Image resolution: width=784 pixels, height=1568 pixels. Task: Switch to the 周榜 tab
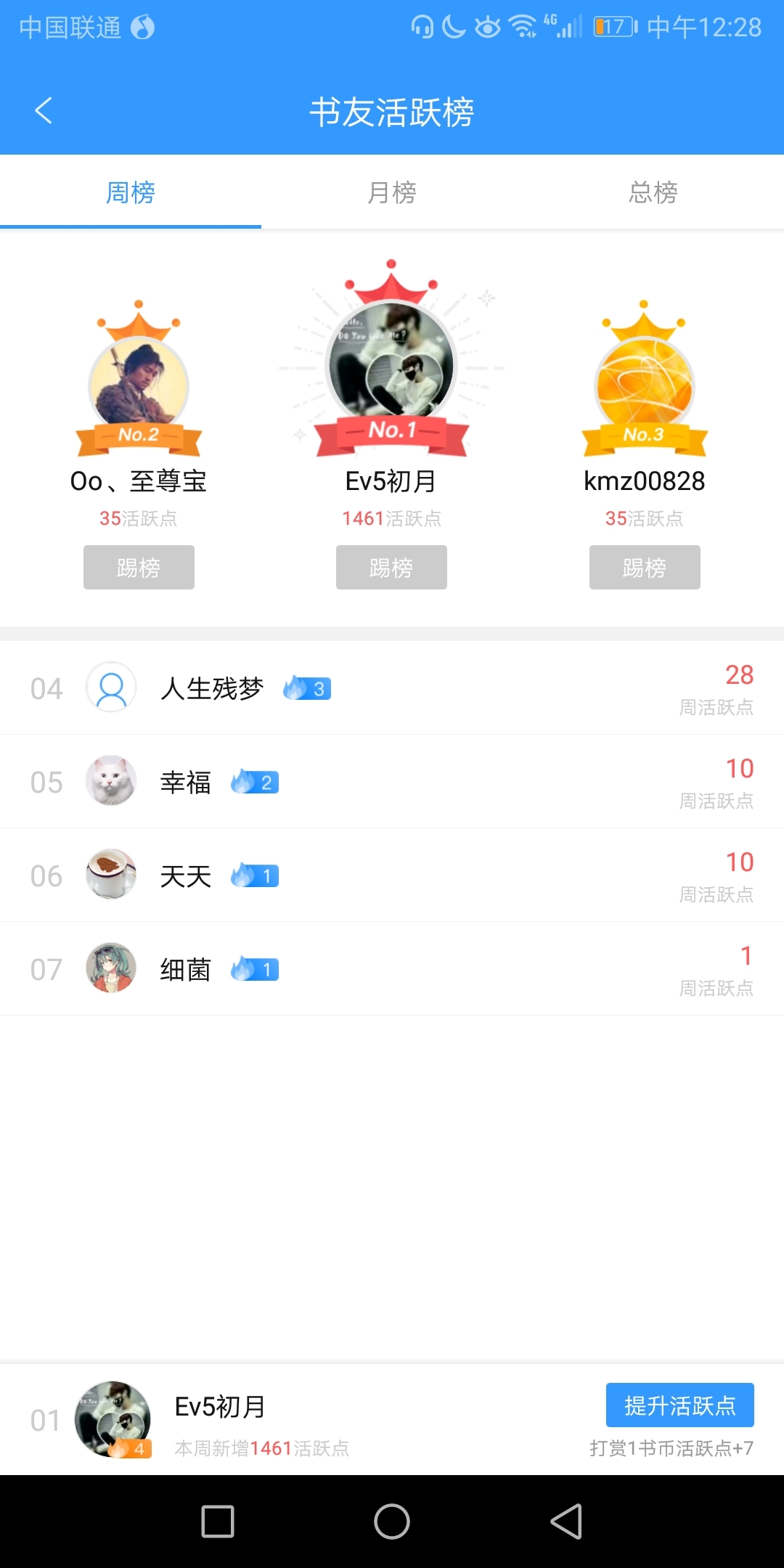(131, 192)
